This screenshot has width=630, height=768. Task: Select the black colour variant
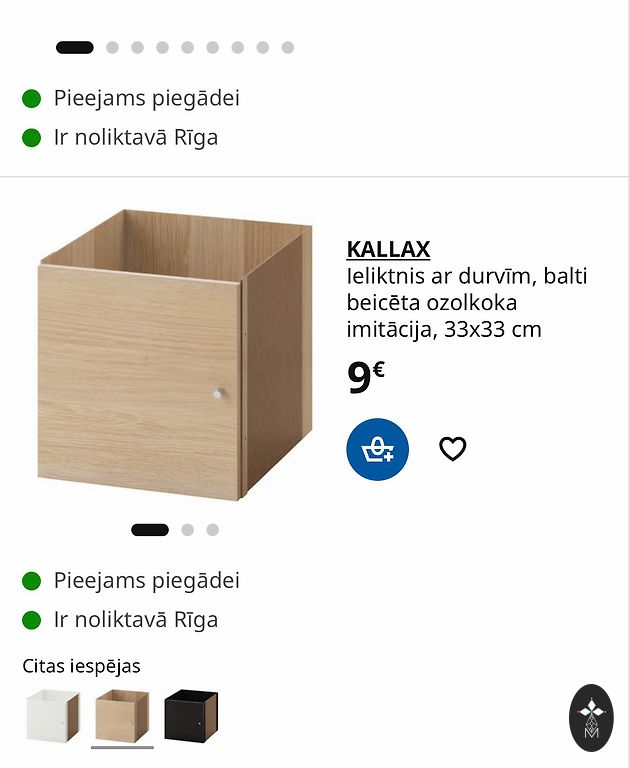click(191, 715)
